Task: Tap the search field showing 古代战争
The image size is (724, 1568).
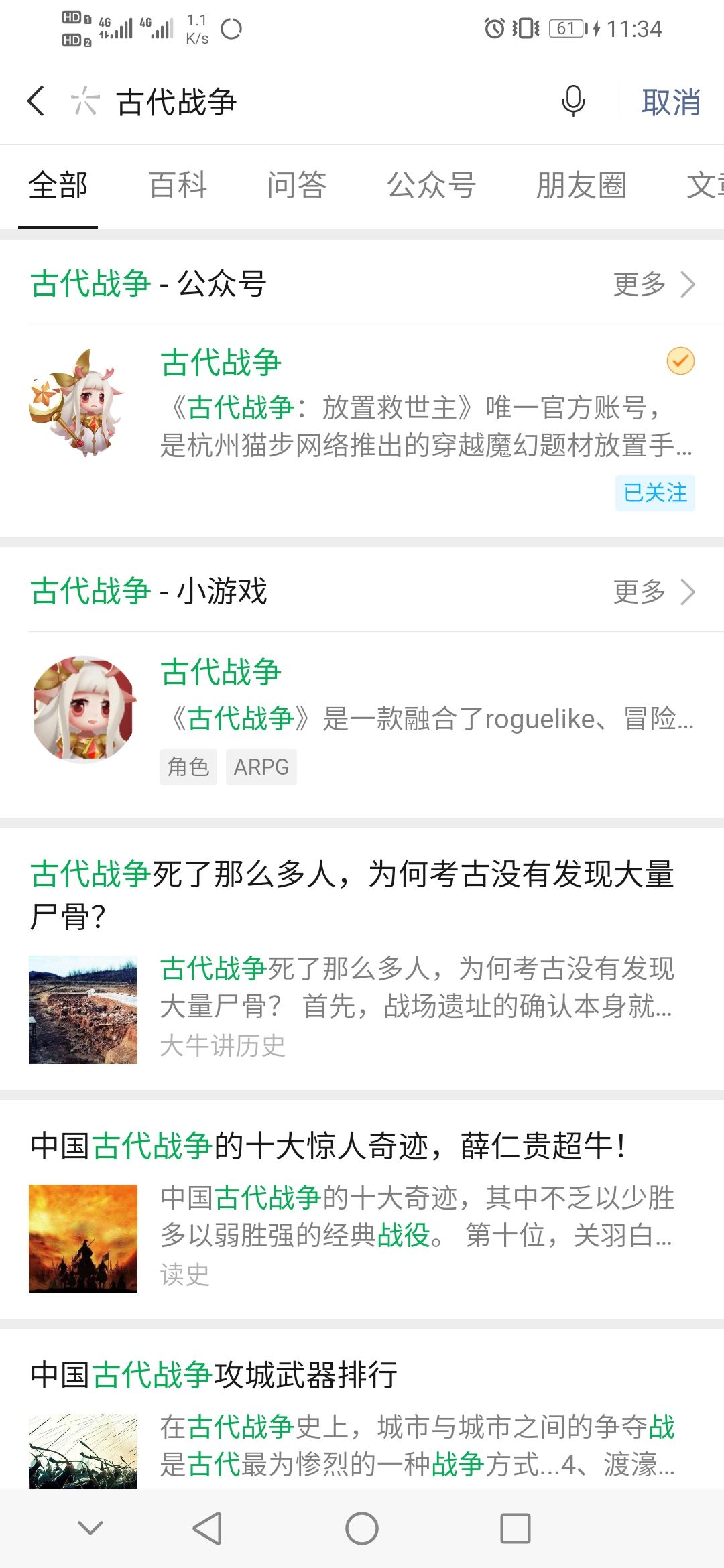Action: (268, 101)
